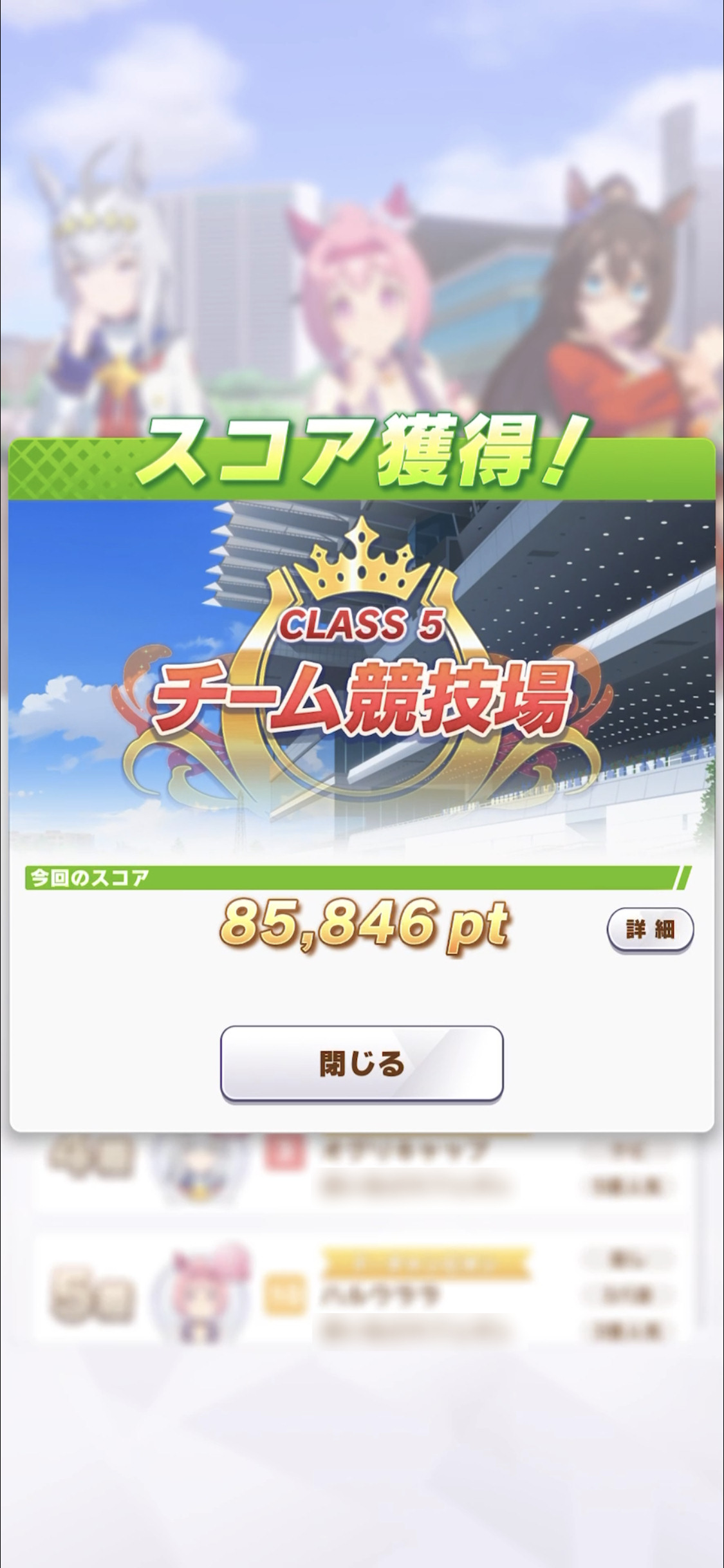
Task: Close the score dialog with 閉じる
Action: click(362, 1063)
